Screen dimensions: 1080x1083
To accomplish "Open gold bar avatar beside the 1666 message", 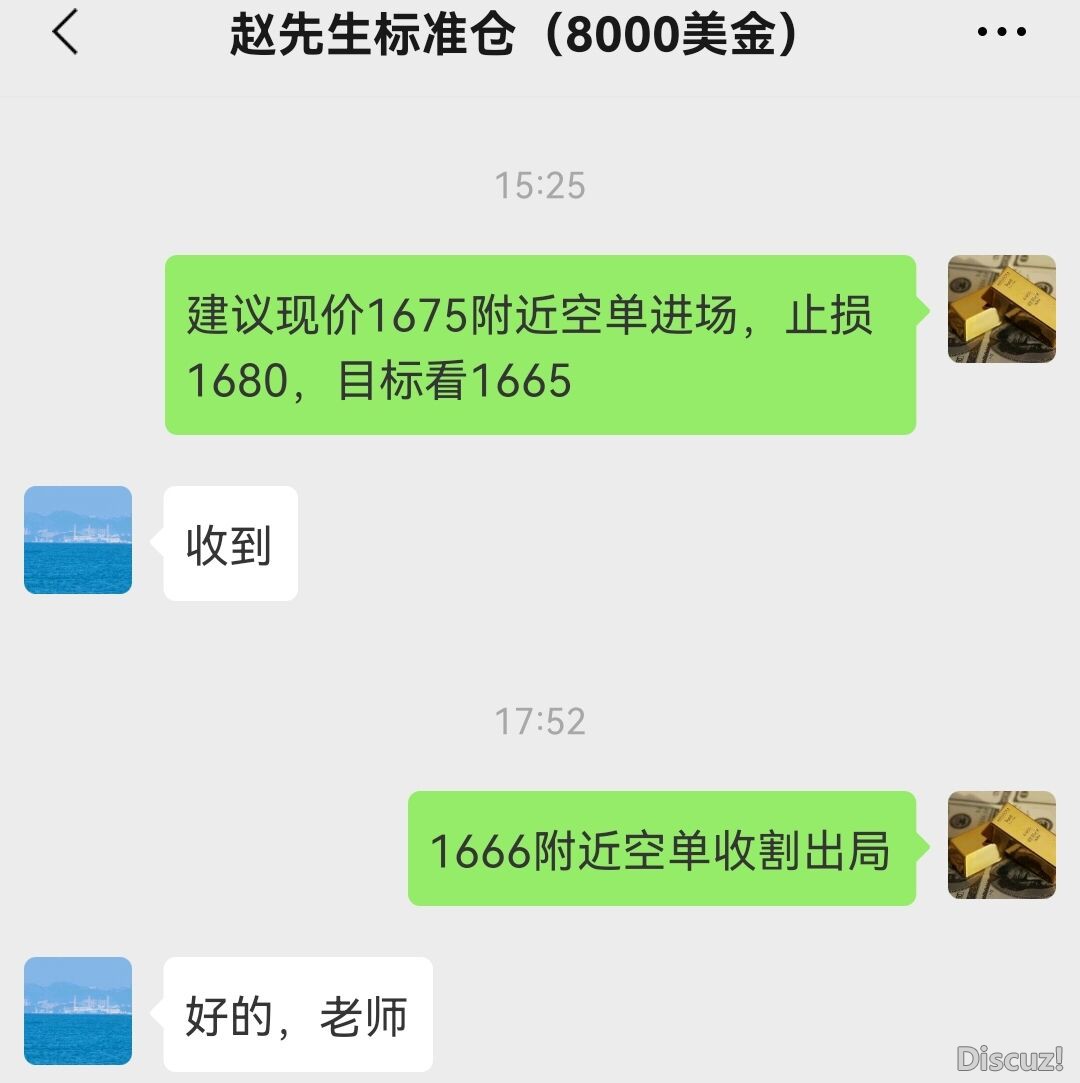I will coord(1001,845).
